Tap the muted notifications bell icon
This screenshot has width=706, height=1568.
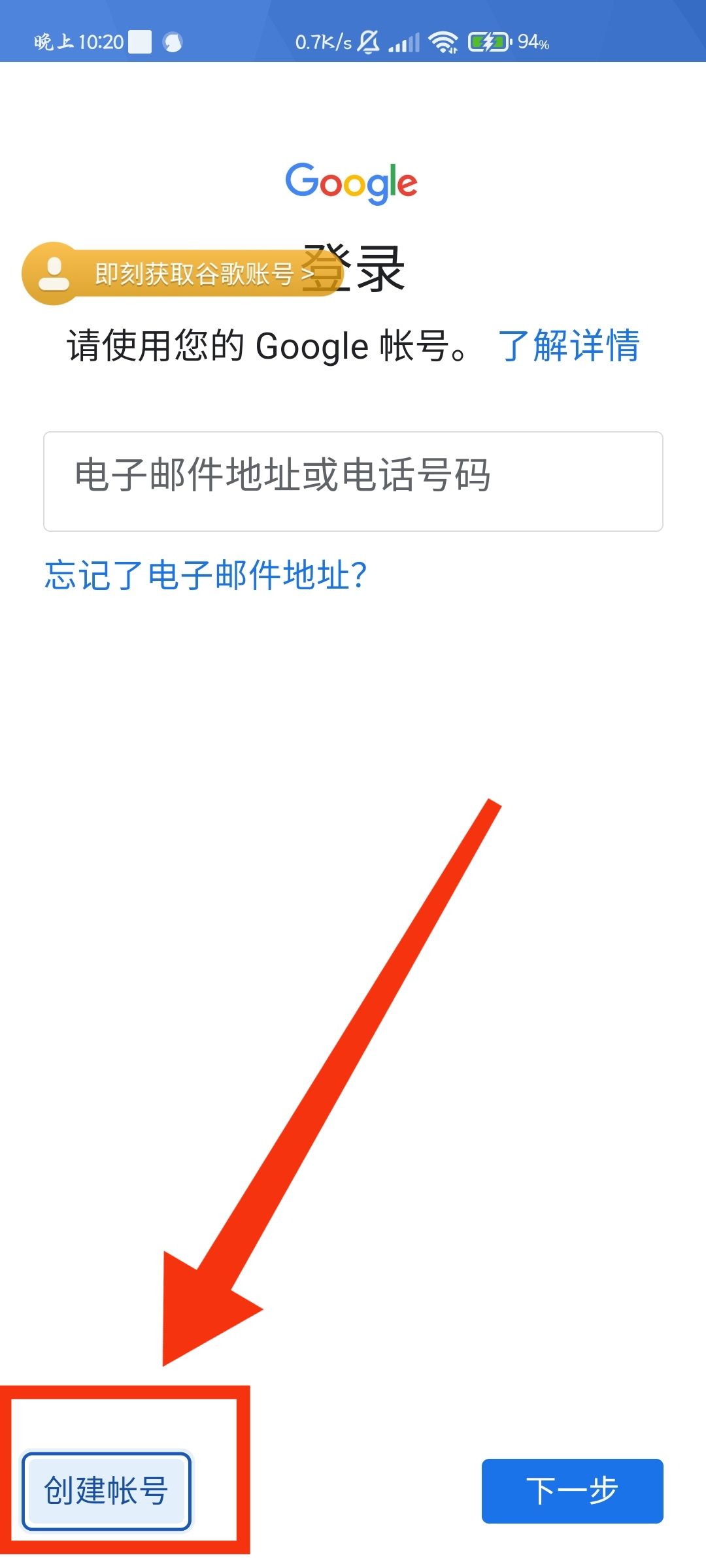368,41
